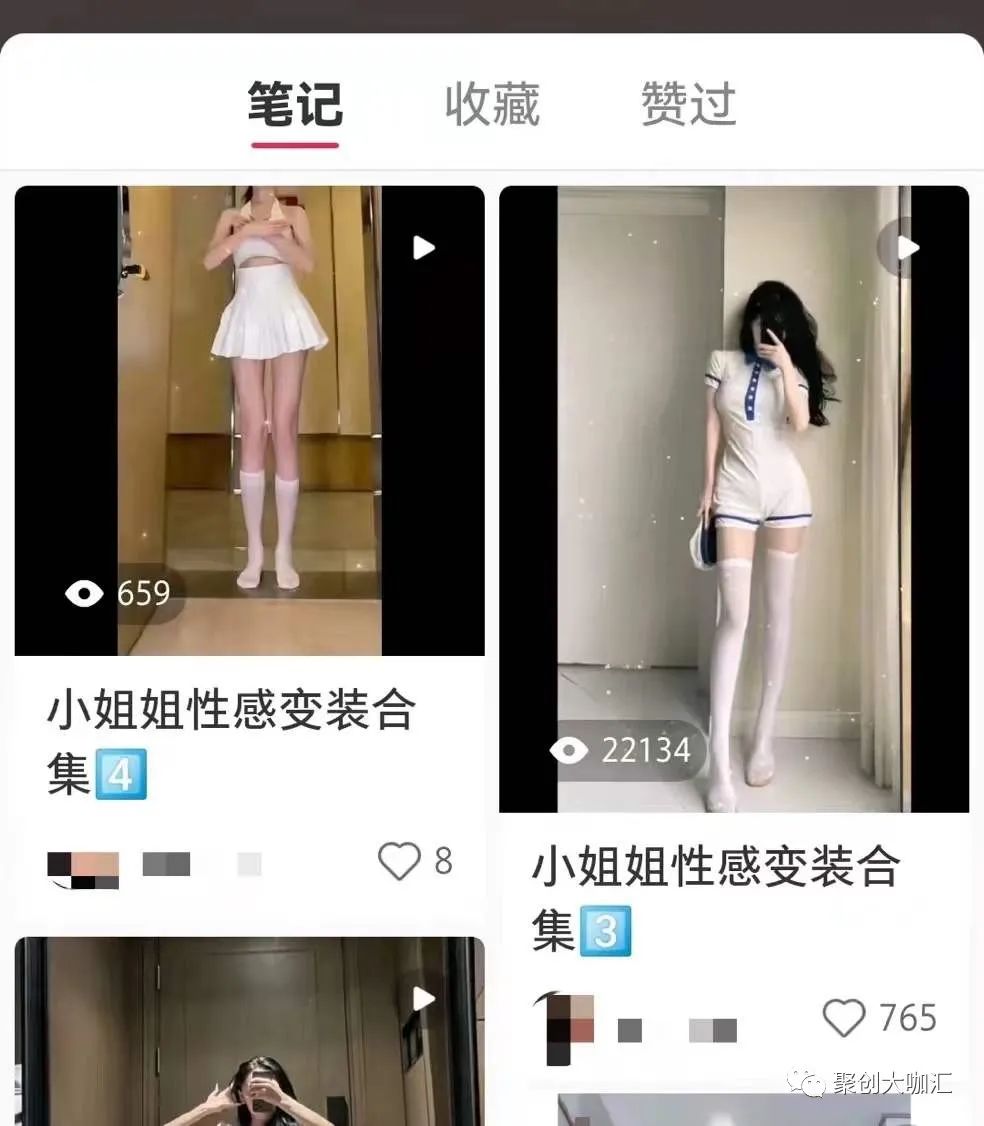The height and width of the screenshot is (1126, 984).
Task: Click the heart icon on the first note
Action: click(402, 861)
